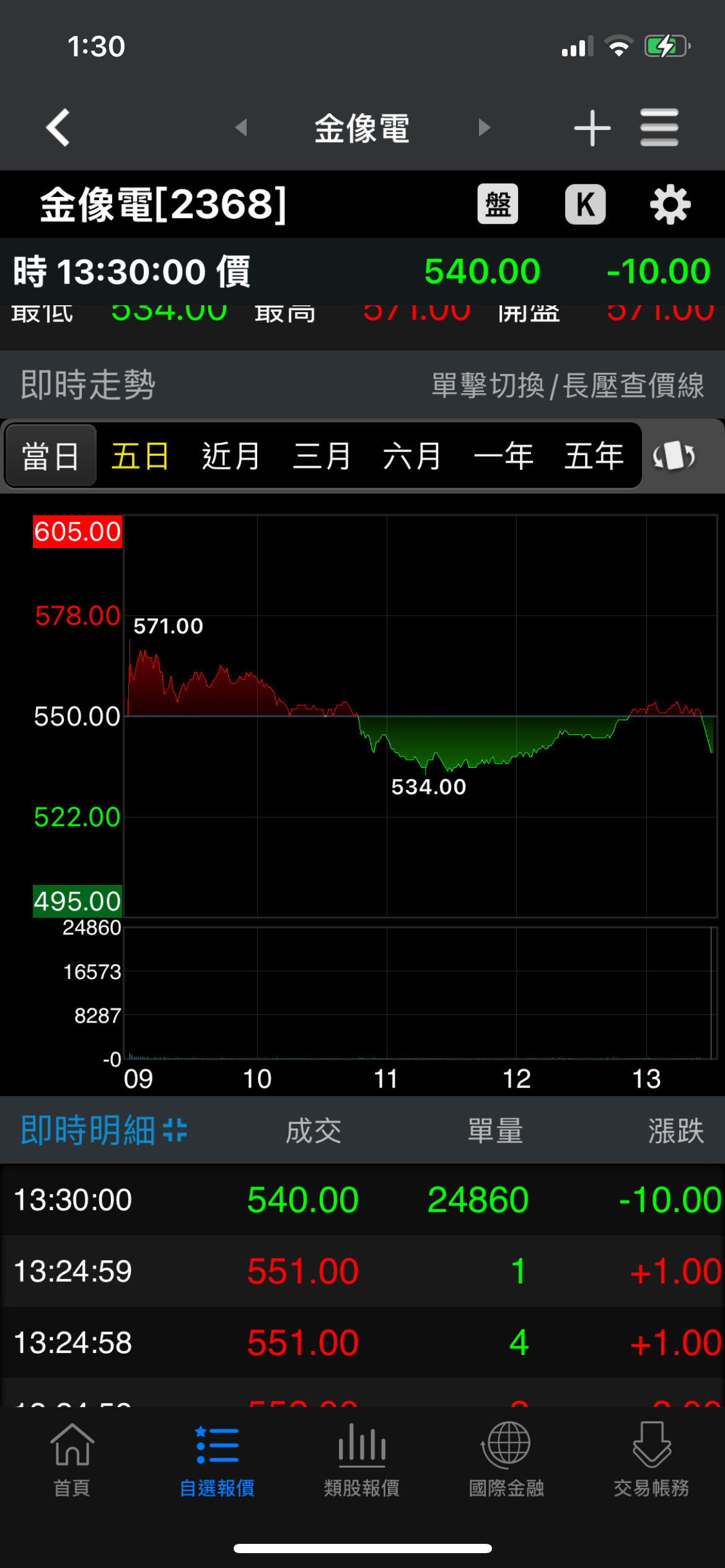Select the 五日 chart range
This screenshot has height=1568, width=725.
[140, 456]
